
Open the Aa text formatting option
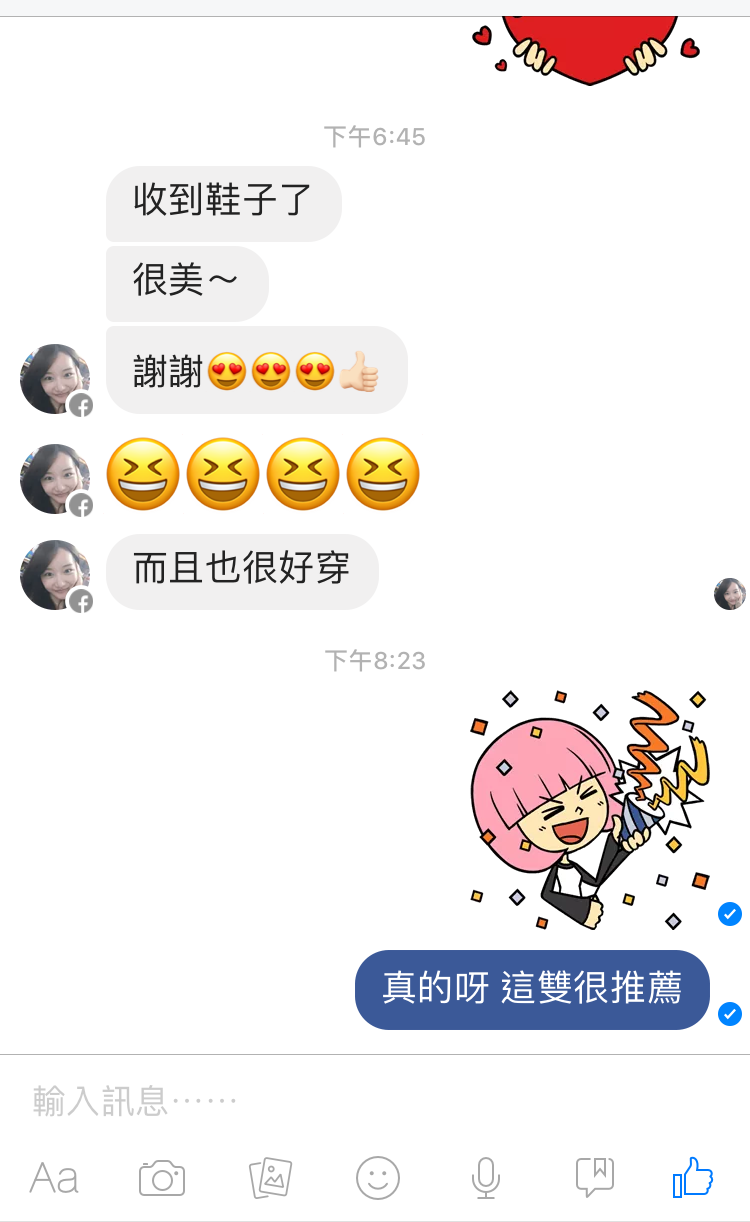tap(54, 1178)
